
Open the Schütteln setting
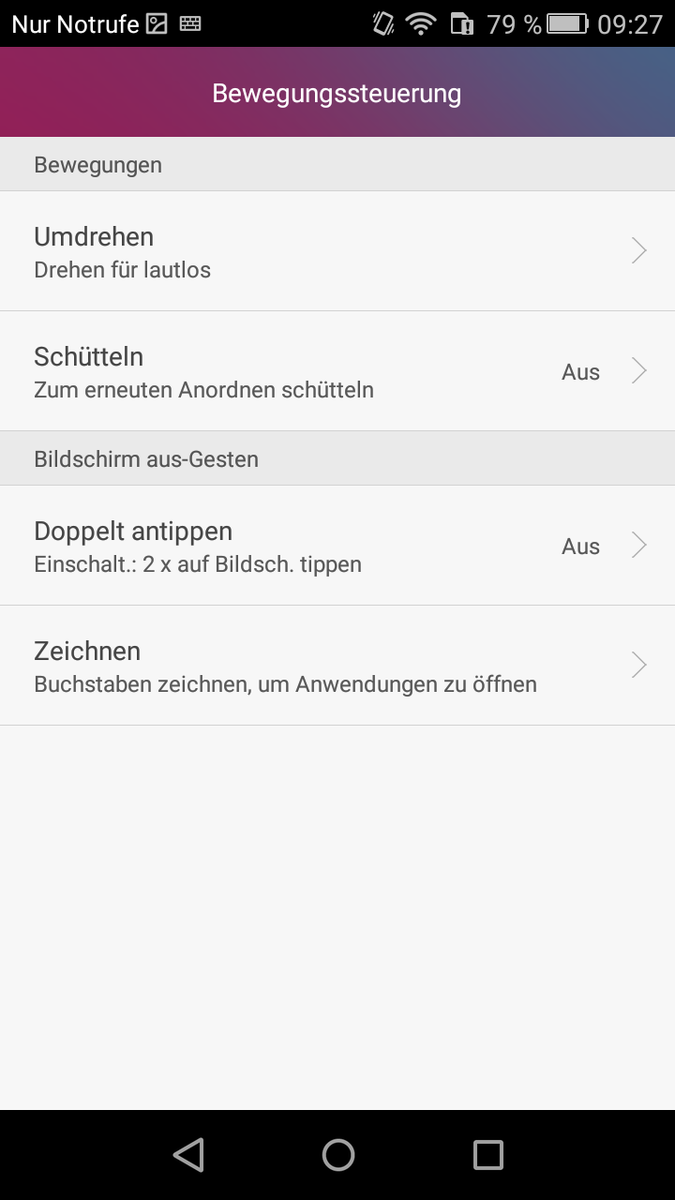click(x=337, y=371)
